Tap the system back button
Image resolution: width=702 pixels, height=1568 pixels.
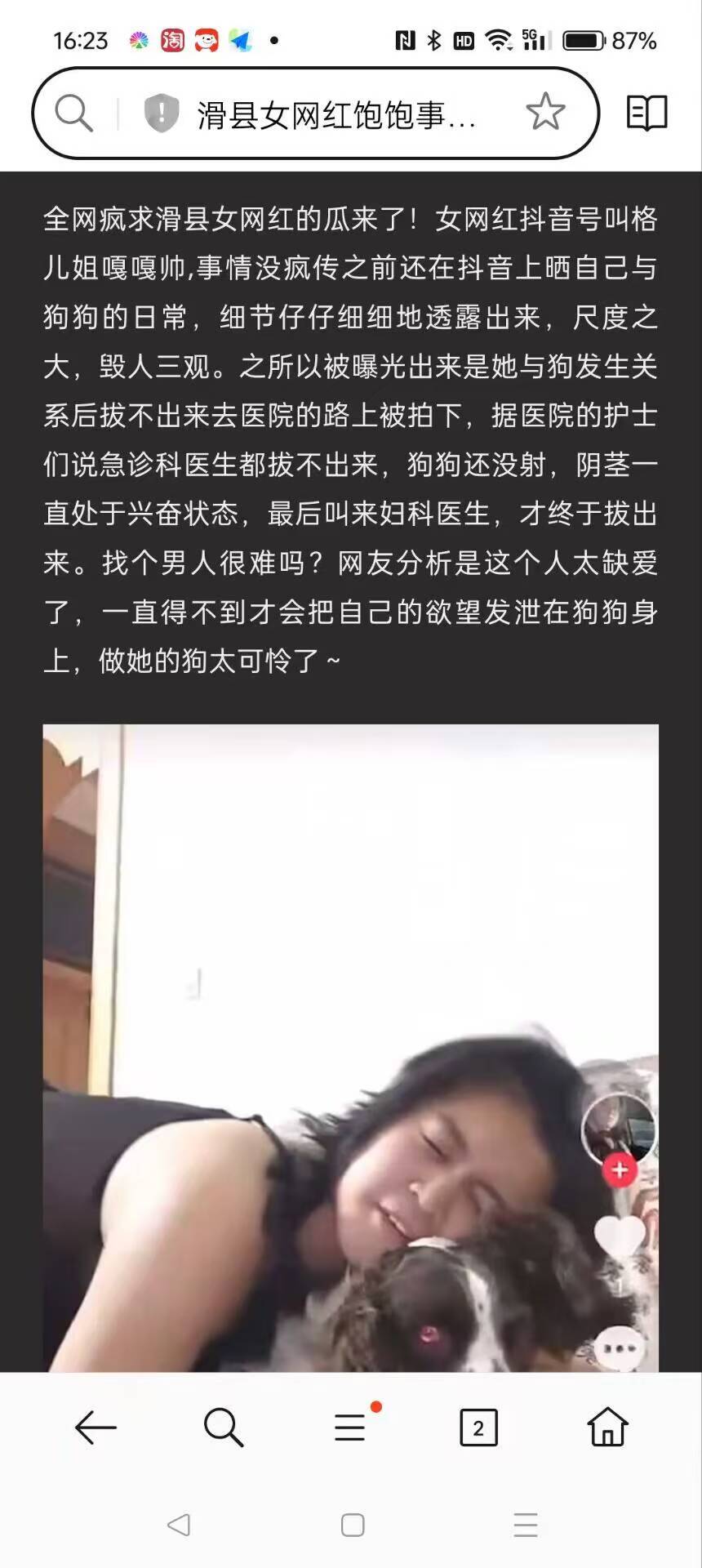pos(178,1525)
